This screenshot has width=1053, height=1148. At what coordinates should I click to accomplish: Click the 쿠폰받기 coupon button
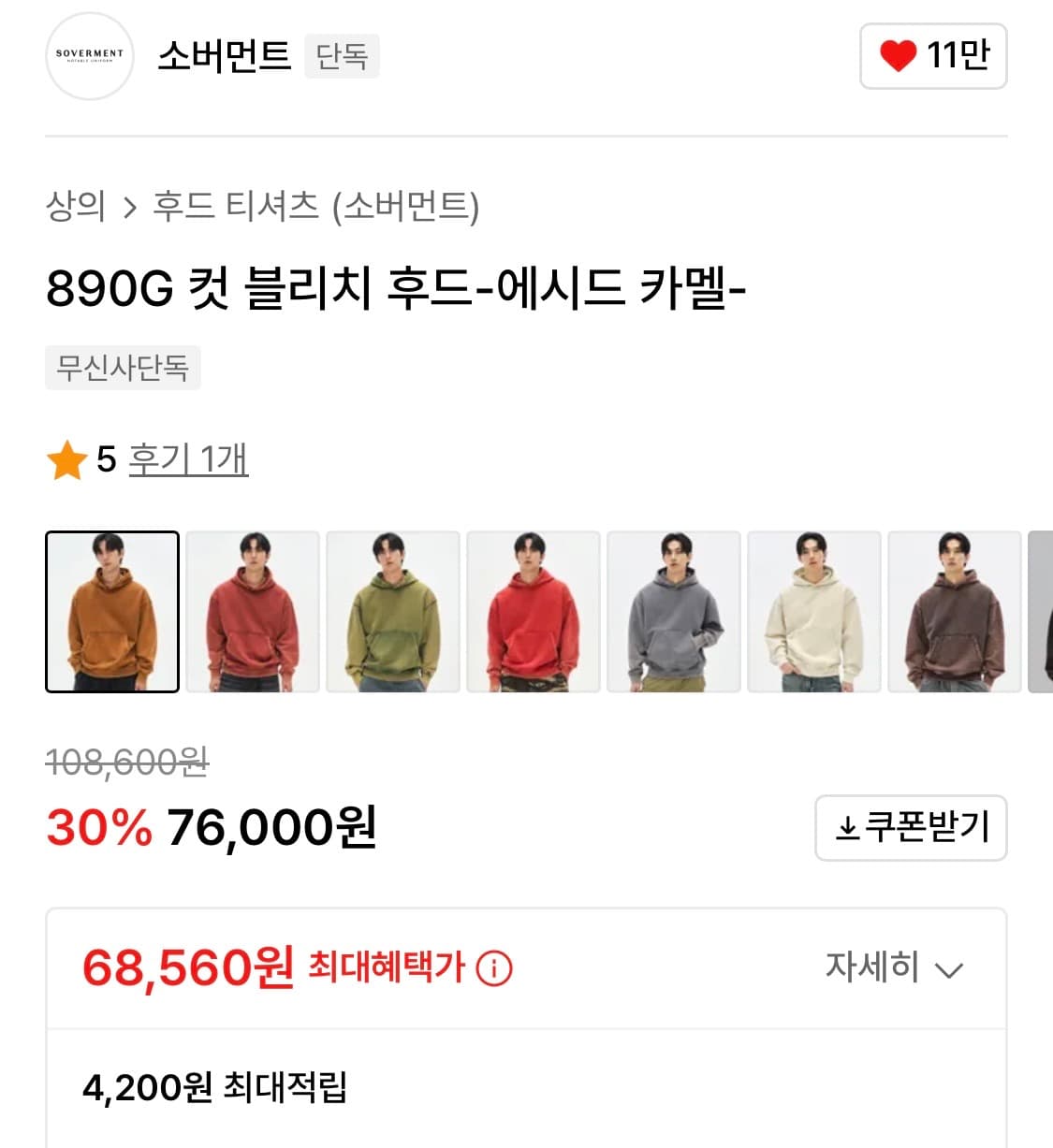(x=910, y=827)
